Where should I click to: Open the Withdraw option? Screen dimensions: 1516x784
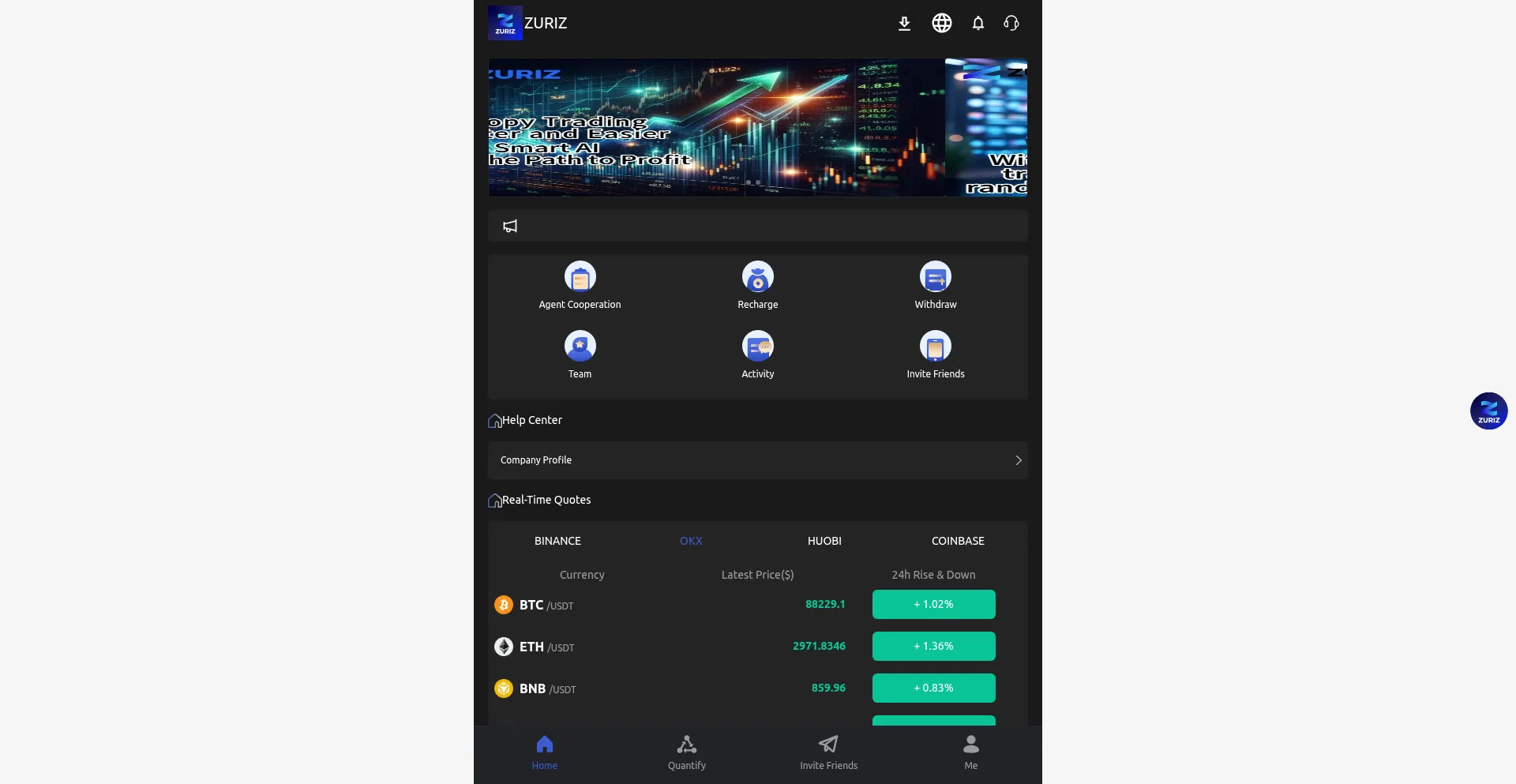935,286
